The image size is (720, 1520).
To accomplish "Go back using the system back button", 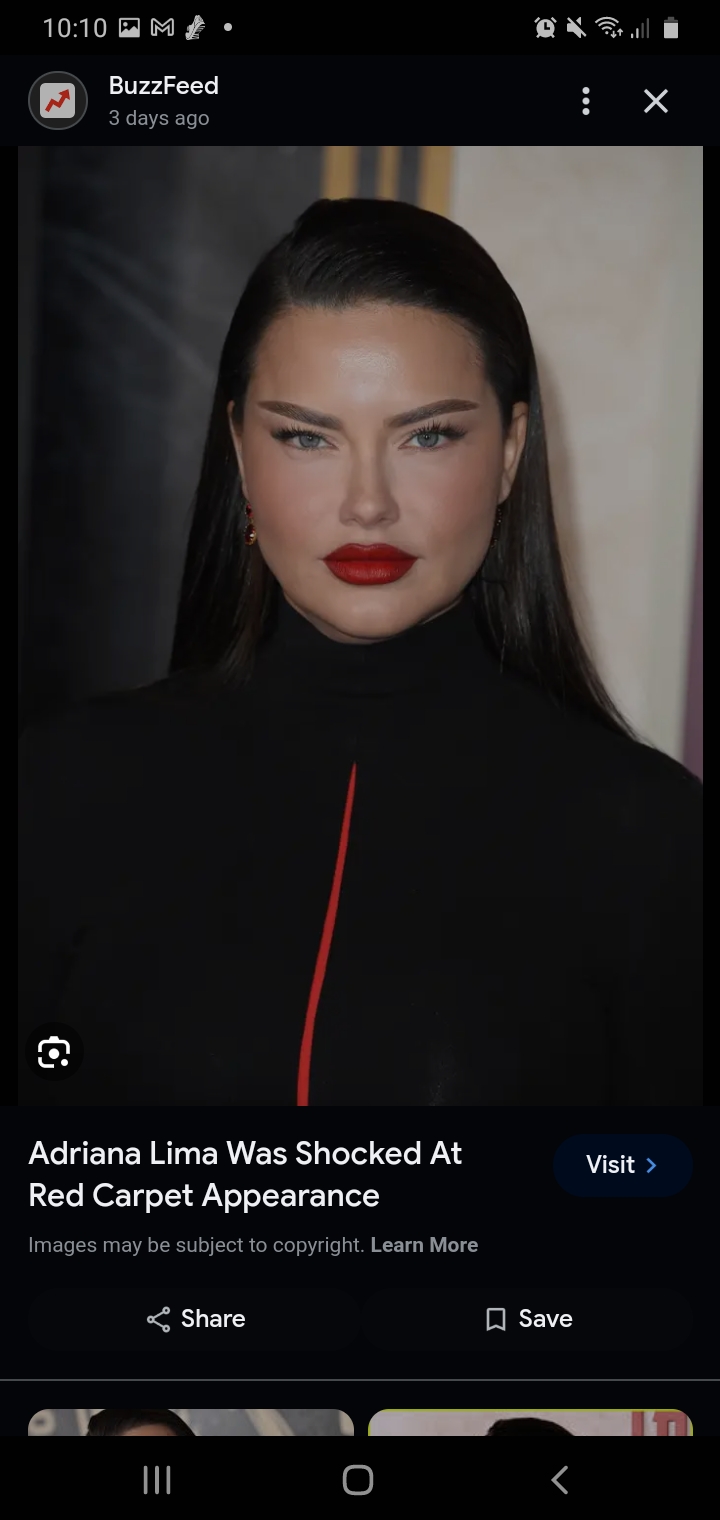I will [560, 1479].
